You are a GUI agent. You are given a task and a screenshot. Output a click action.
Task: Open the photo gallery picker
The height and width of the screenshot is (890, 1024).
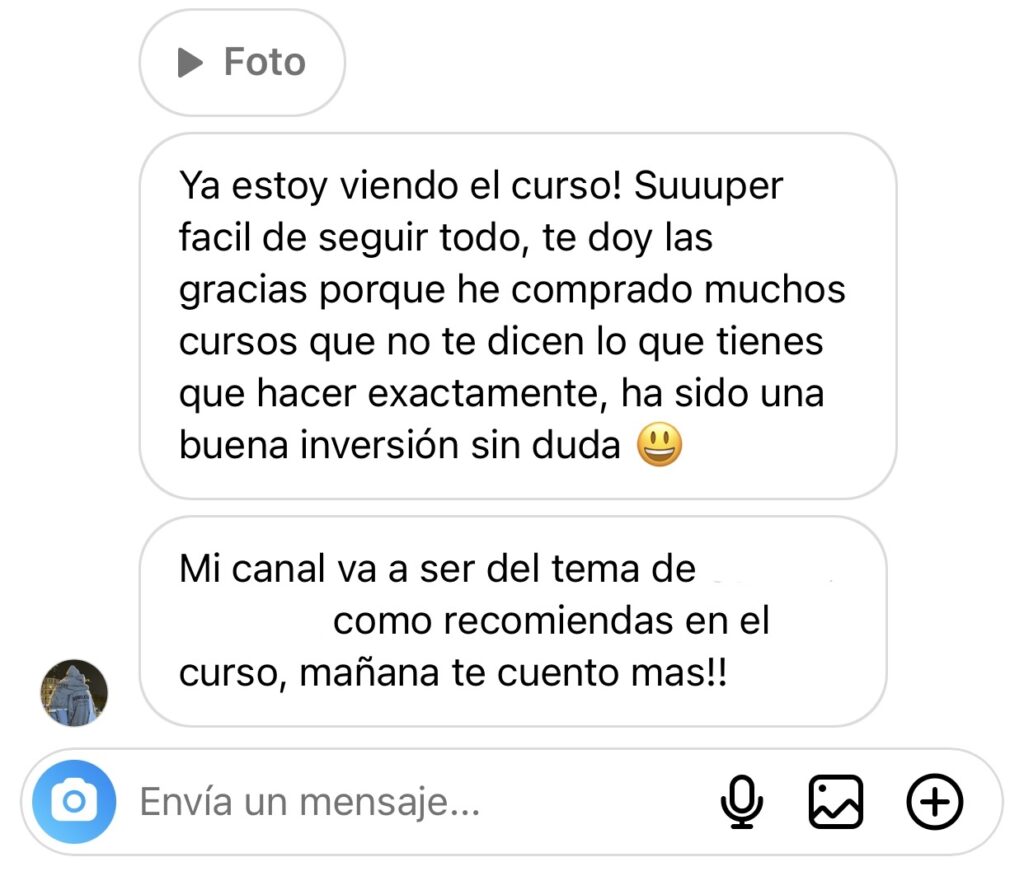(835, 802)
